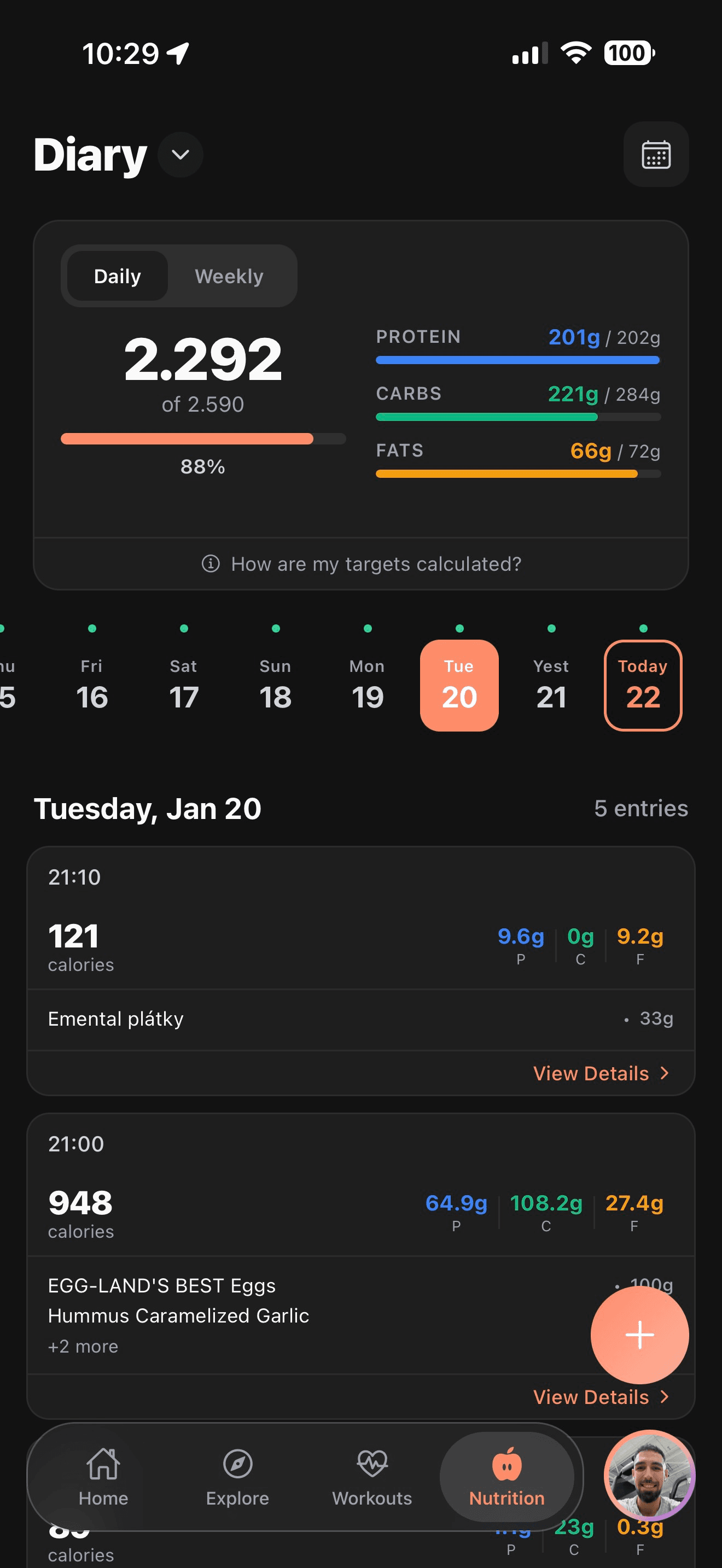Expand the Diary title dropdown
The width and height of the screenshot is (722, 1568).
coord(179,155)
